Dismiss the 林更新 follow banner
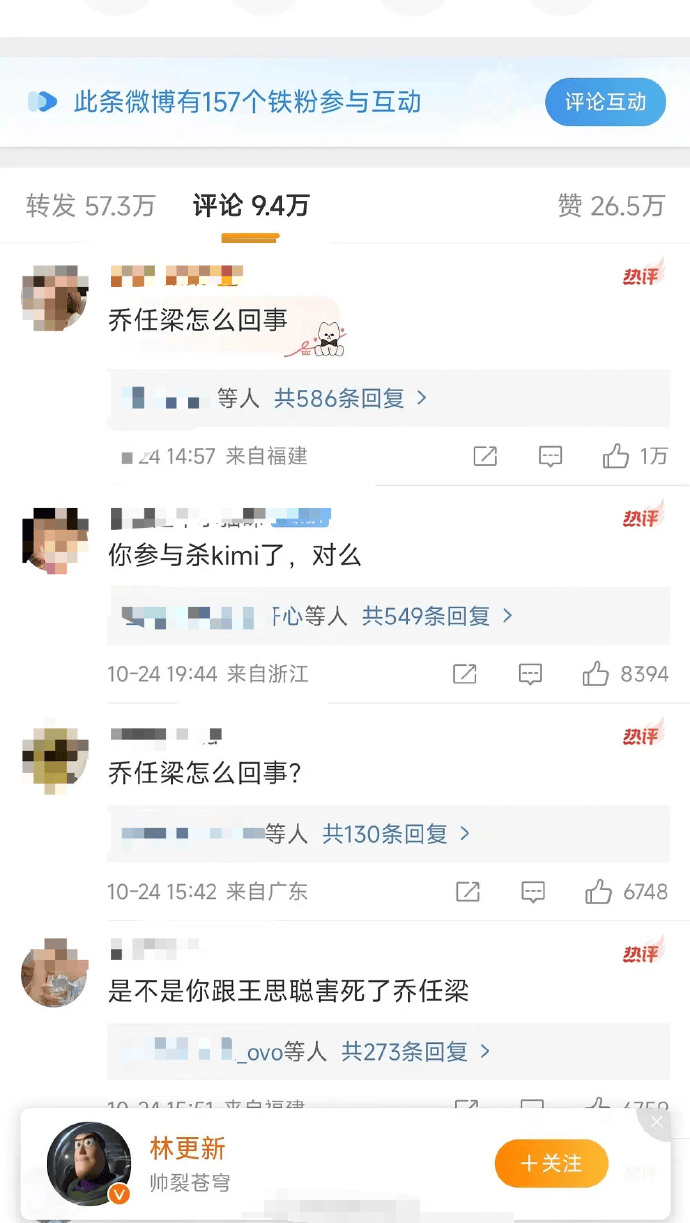This screenshot has height=1223, width=690. coord(657,1122)
